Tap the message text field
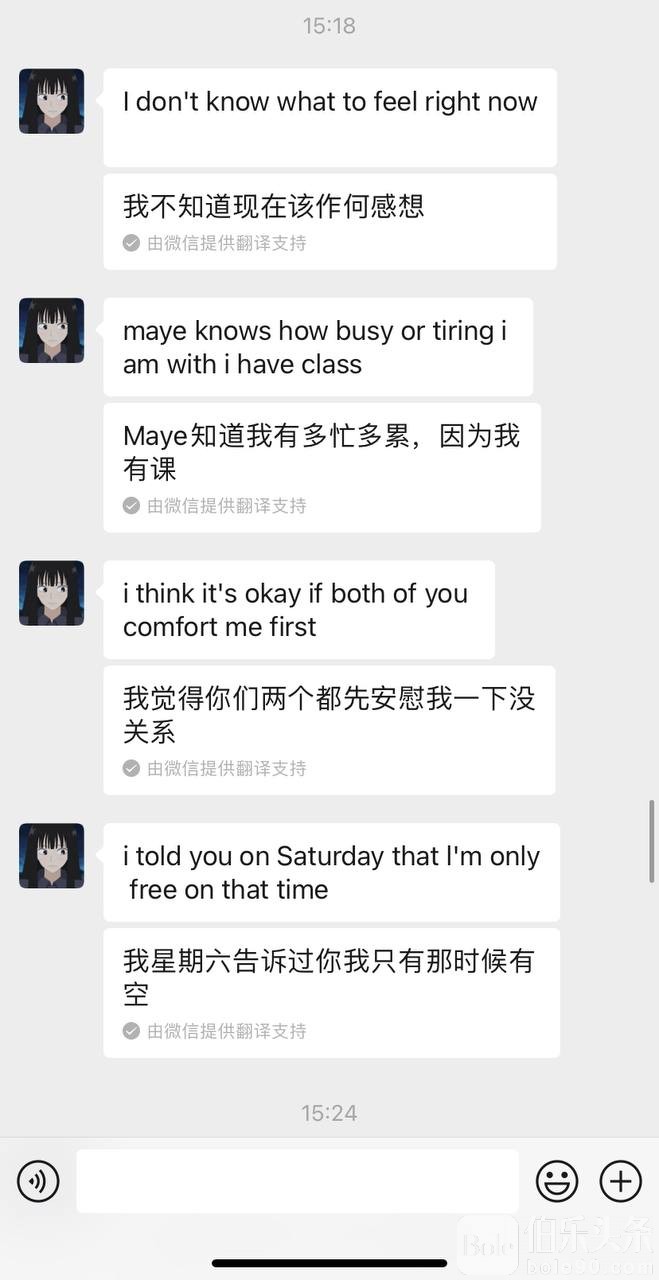The width and height of the screenshot is (659, 1280). click(297, 1181)
